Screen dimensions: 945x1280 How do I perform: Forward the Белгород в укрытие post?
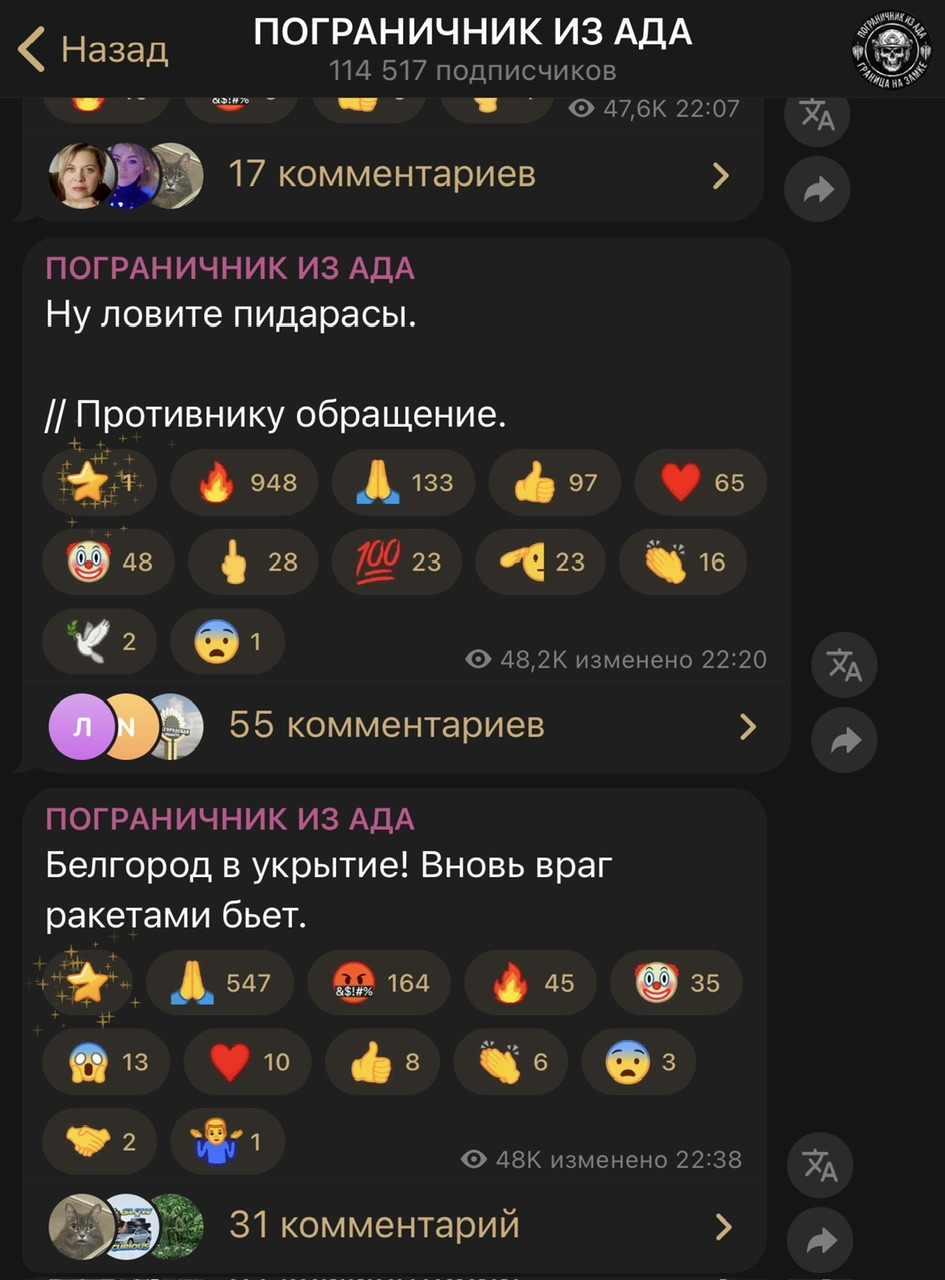click(x=820, y=1240)
